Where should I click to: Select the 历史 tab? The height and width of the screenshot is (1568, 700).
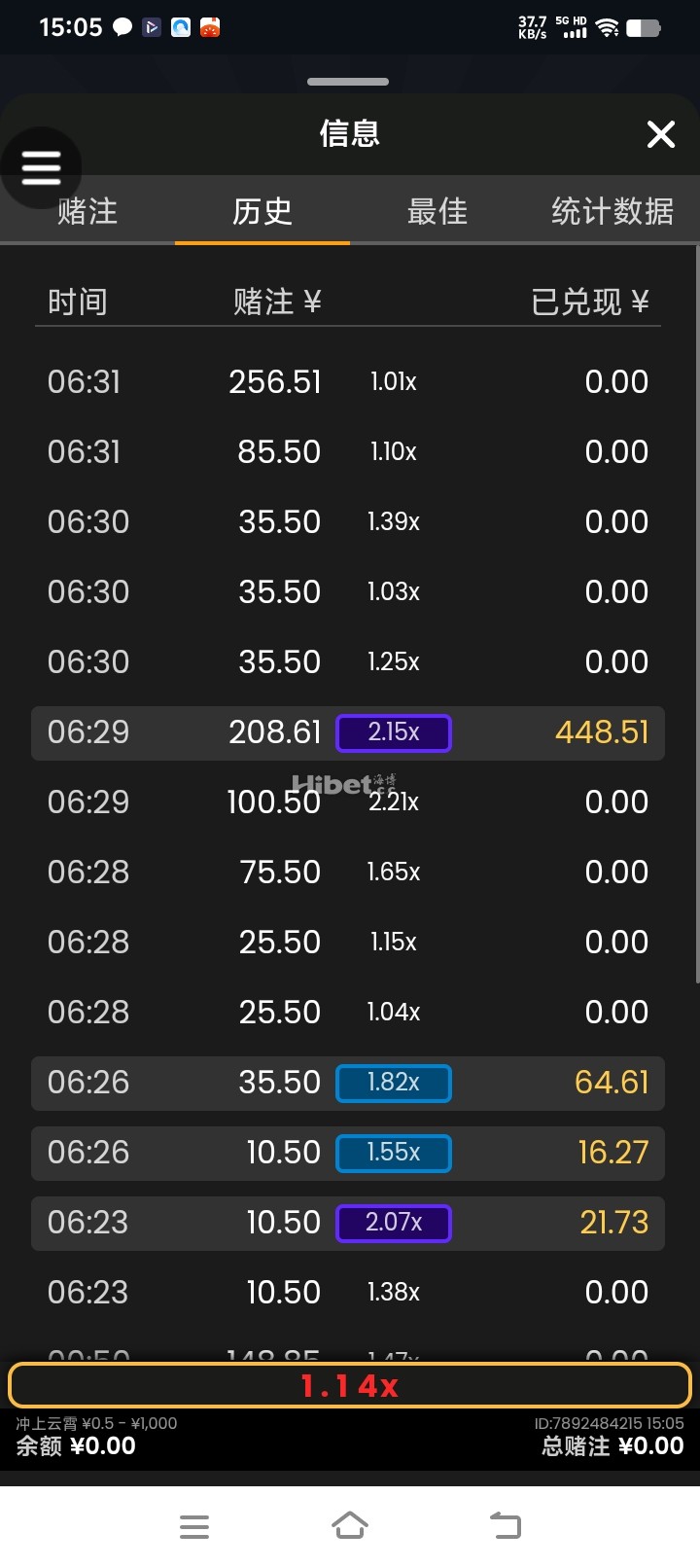pyautogui.click(x=262, y=211)
